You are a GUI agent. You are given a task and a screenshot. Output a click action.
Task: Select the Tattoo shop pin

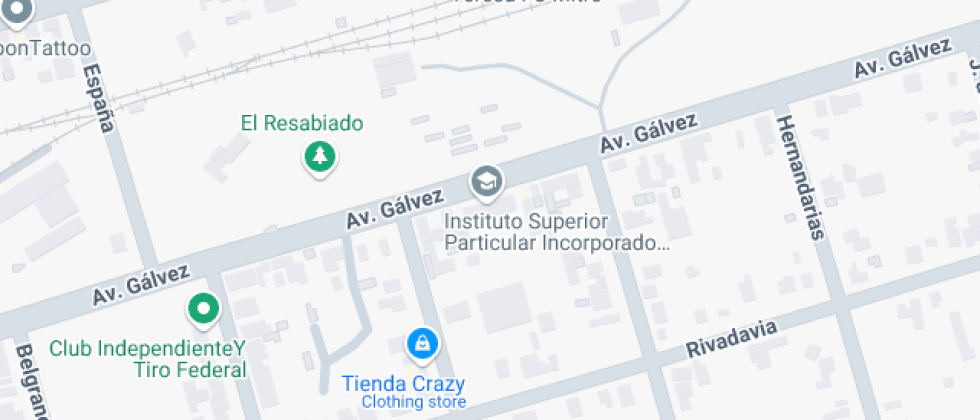pyautogui.click(x=19, y=10)
